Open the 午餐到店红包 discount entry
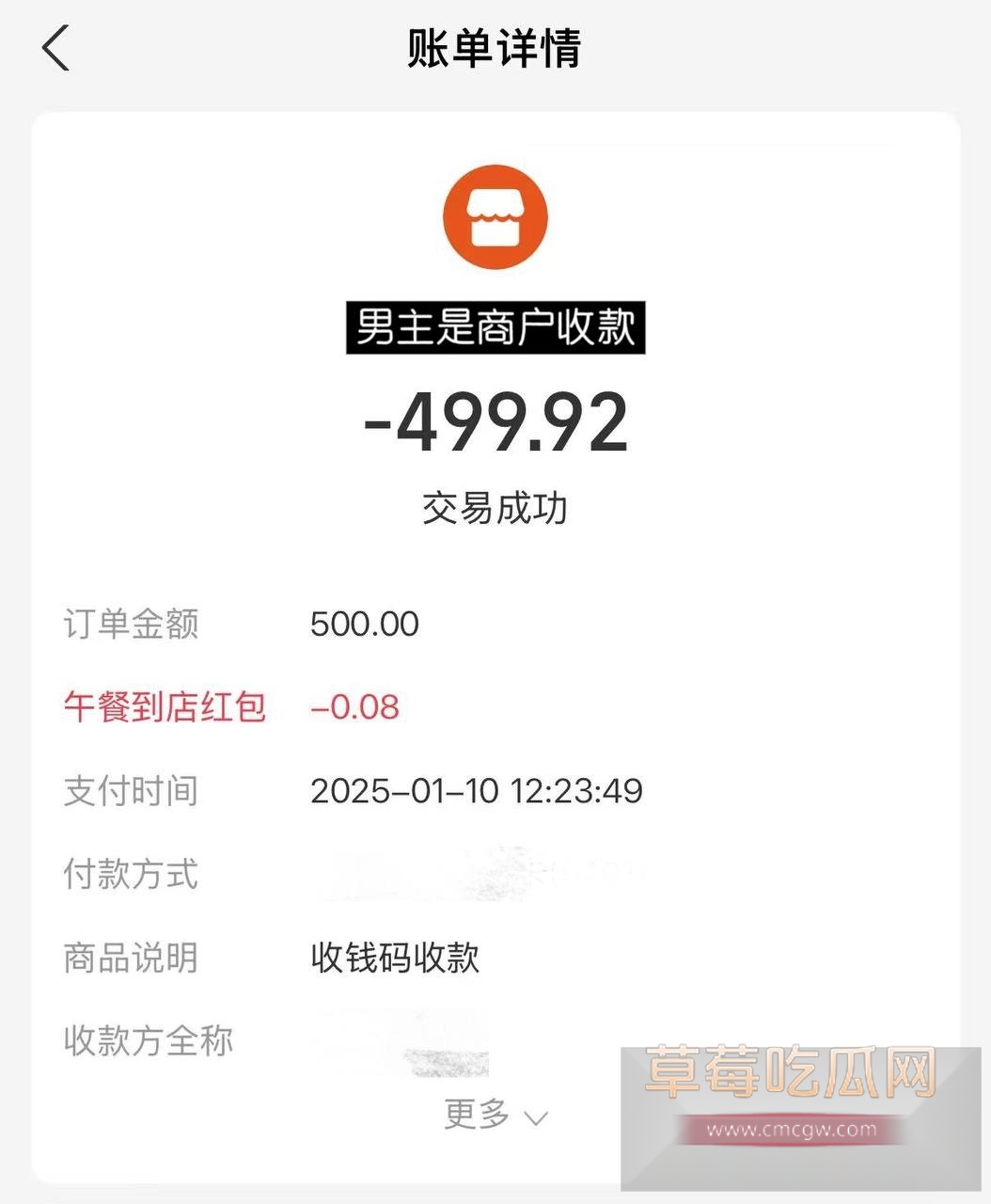This screenshot has height=1204, width=991. [x=165, y=706]
